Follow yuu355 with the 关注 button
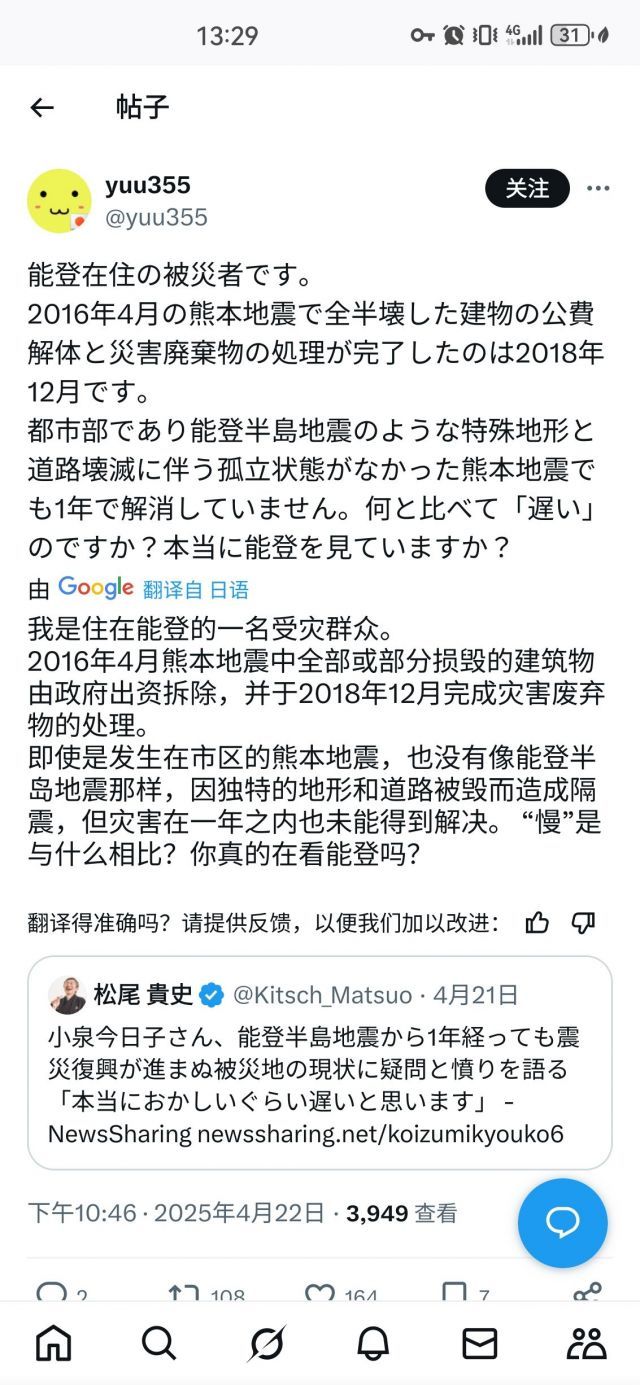 point(527,188)
